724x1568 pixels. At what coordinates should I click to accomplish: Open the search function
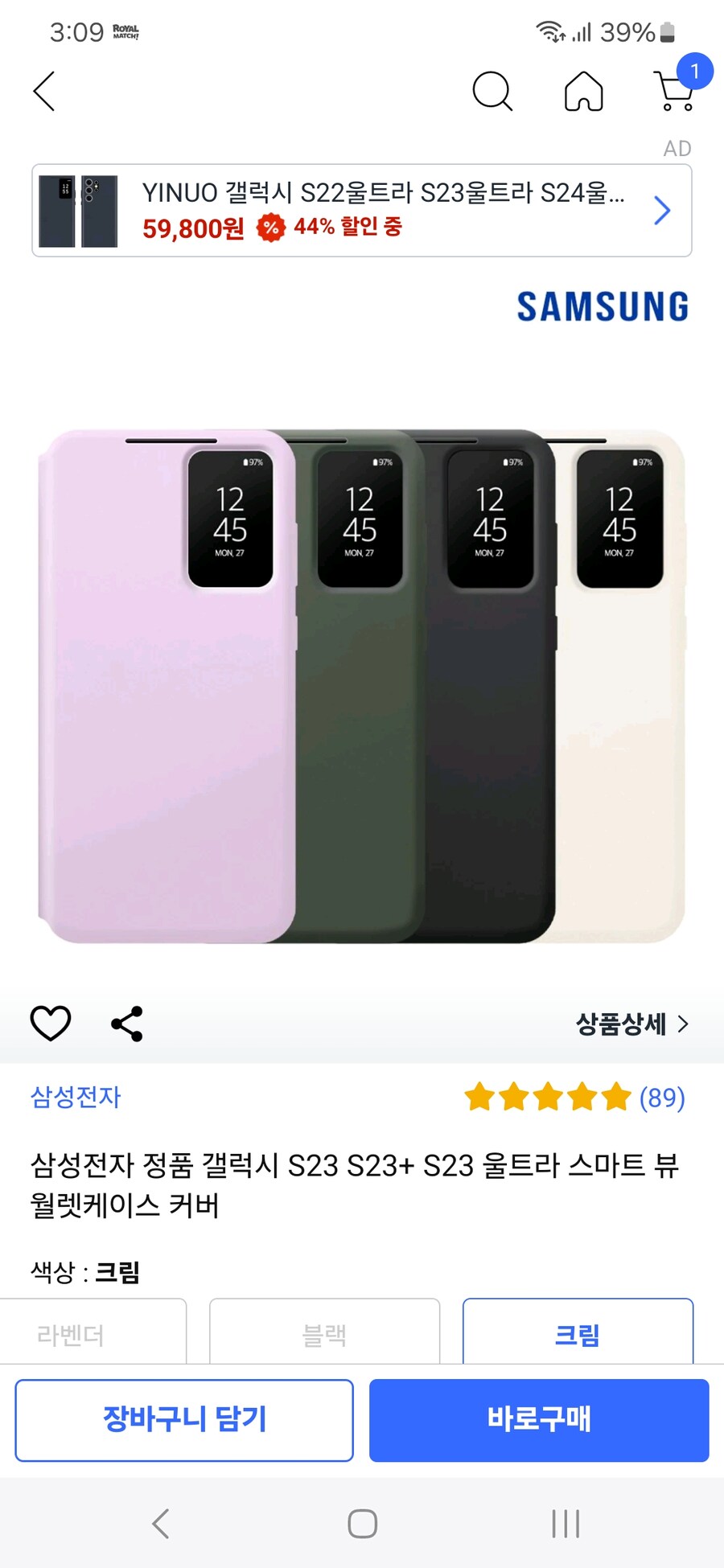pyautogui.click(x=493, y=92)
